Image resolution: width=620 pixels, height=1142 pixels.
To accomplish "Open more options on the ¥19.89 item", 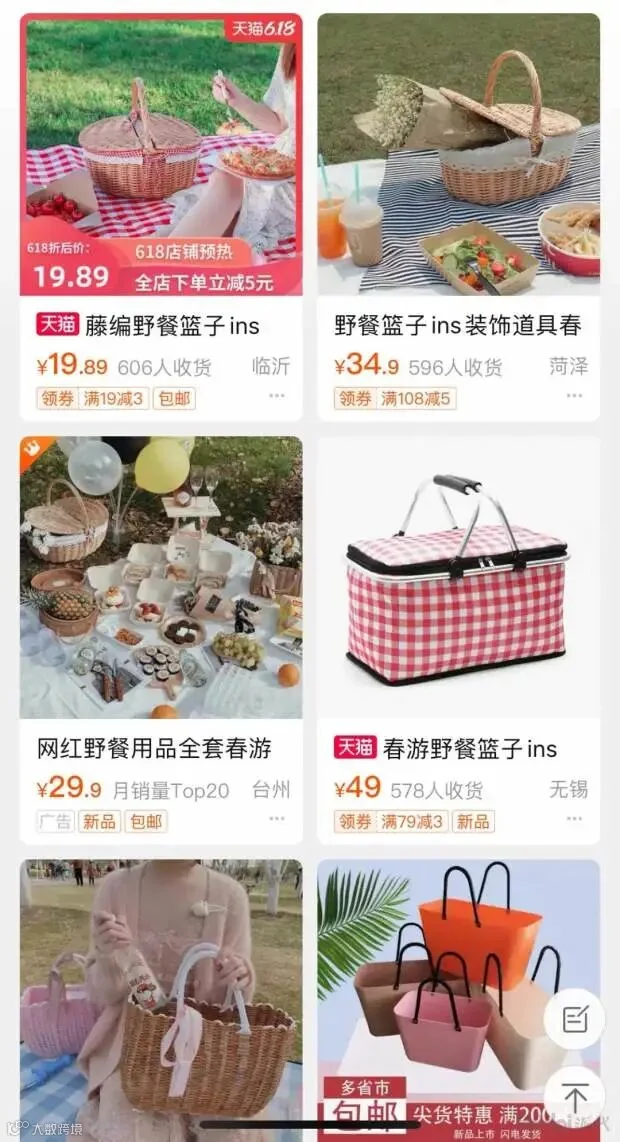I will 277,395.
